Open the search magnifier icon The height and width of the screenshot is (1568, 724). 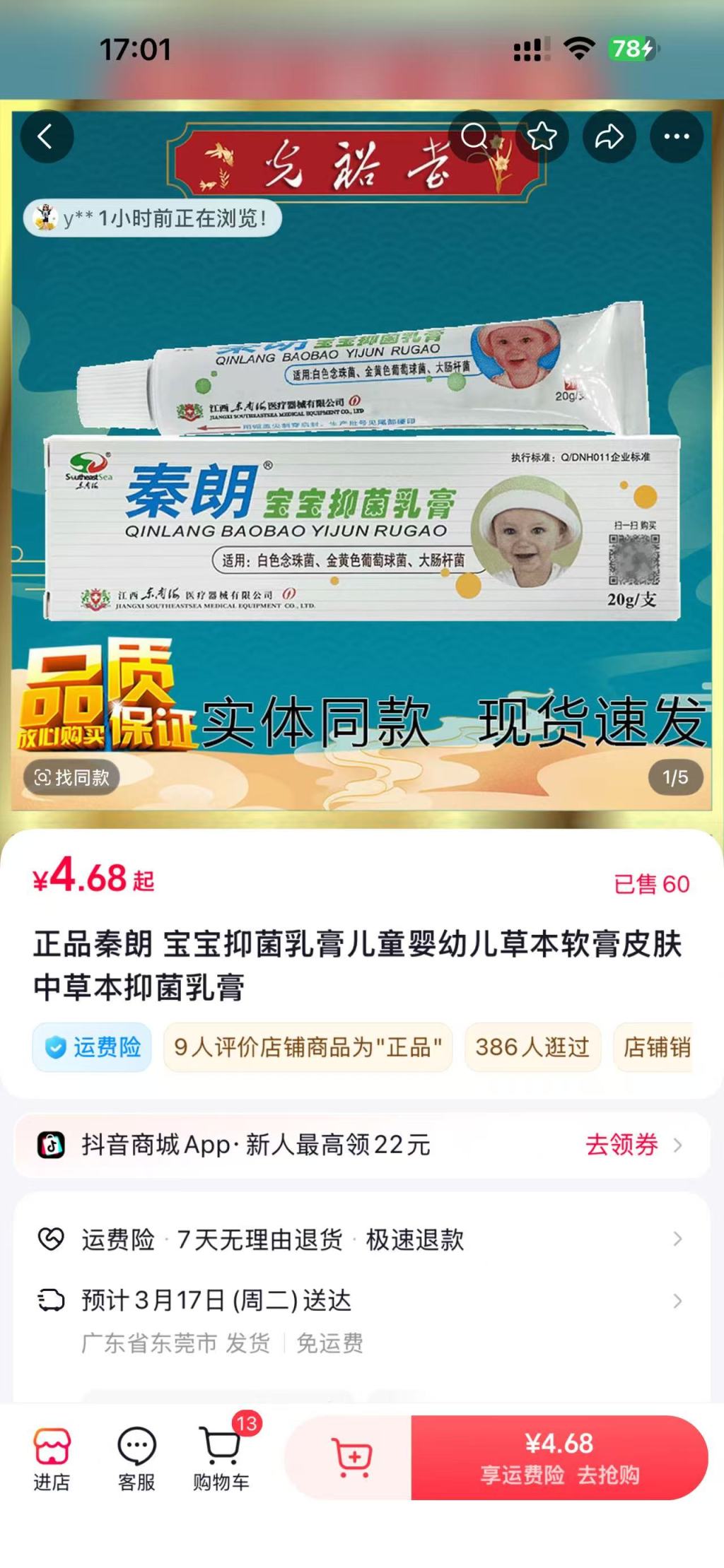pos(474,136)
